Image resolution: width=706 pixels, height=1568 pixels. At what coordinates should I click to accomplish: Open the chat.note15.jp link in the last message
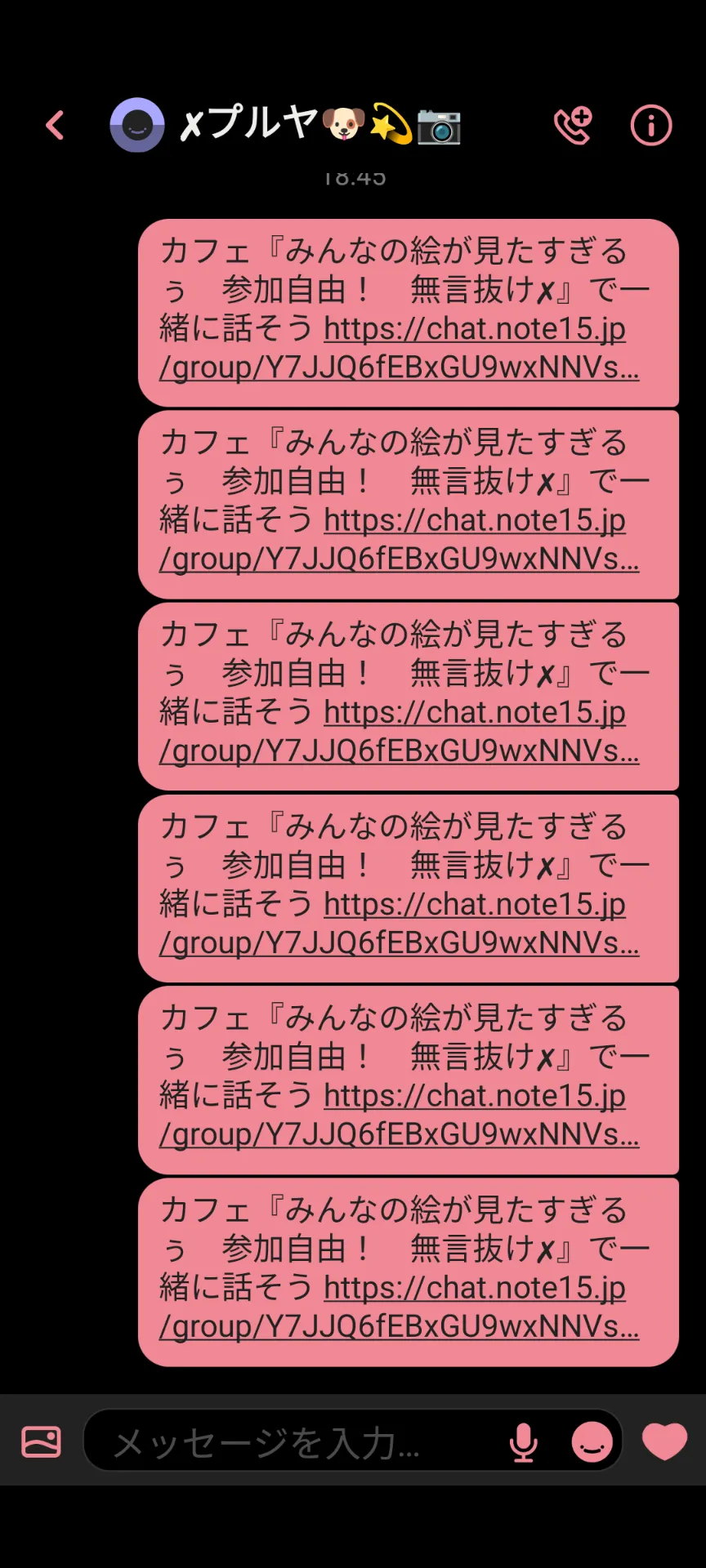coord(399,1307)
